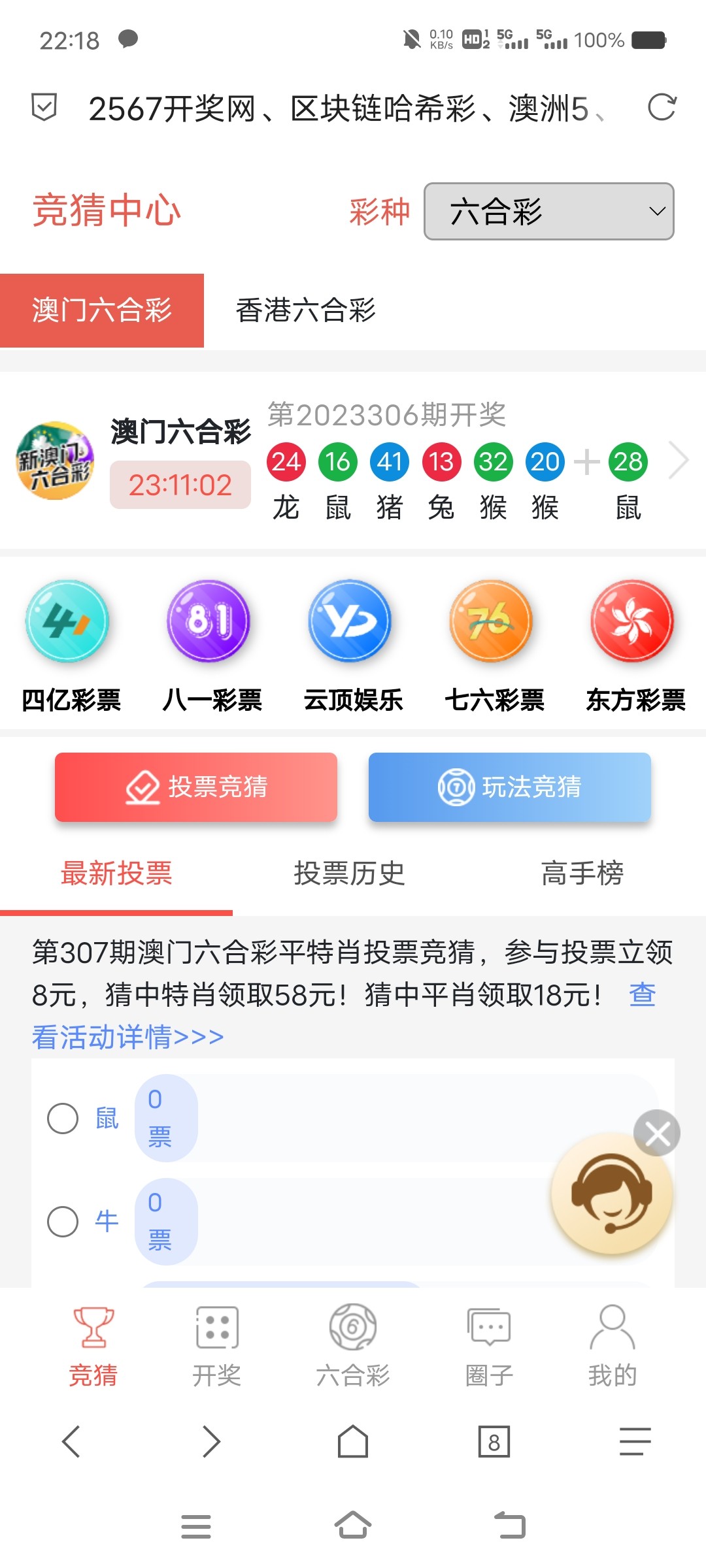Choose the 牛 radio option

click(x=63, y=1221)
